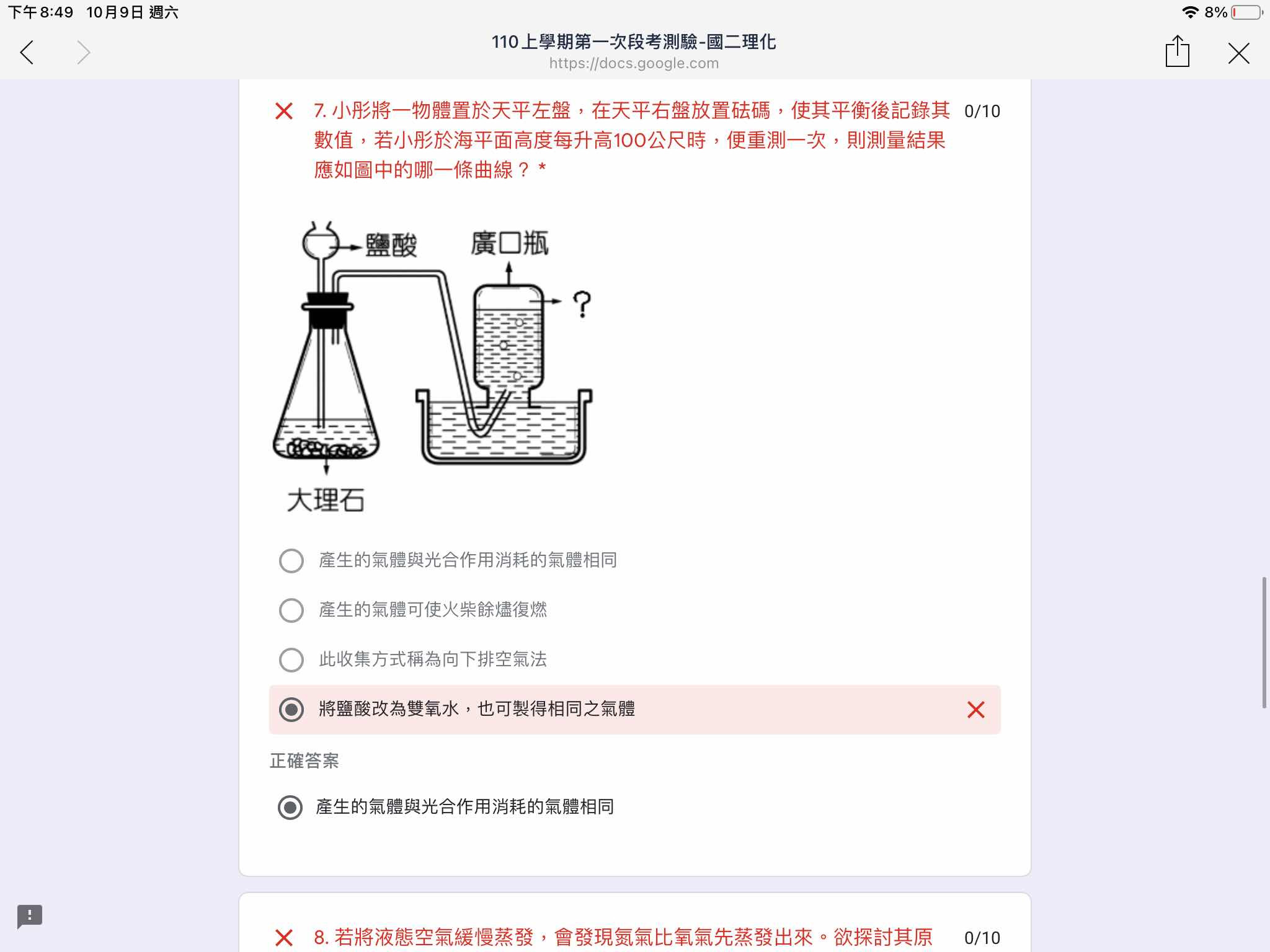Go back to the previous page

pyautogui.click(x=27, y=53)
